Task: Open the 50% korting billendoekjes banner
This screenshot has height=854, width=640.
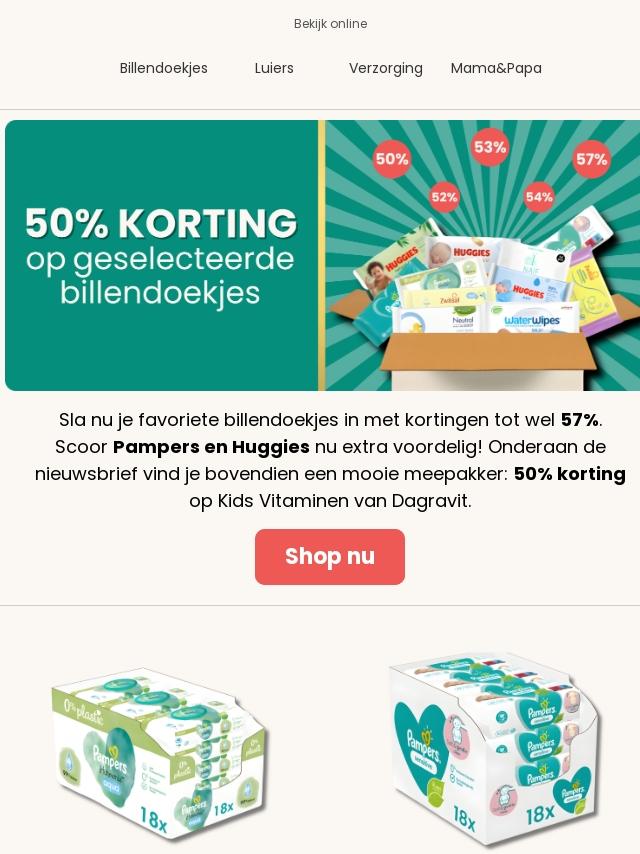Action: [322, 255]
